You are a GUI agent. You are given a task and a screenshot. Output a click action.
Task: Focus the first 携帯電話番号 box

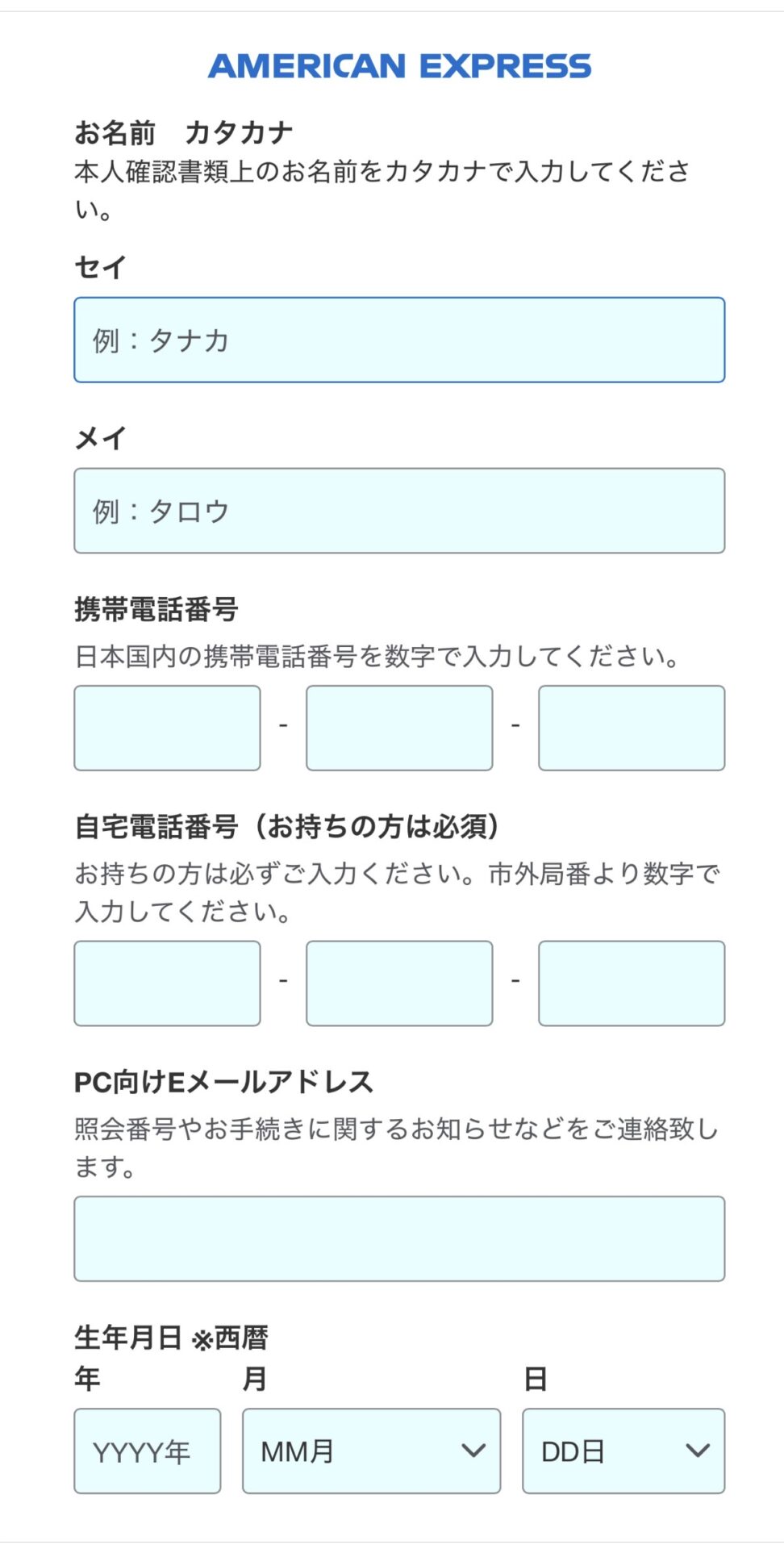(x=167, y=728)
